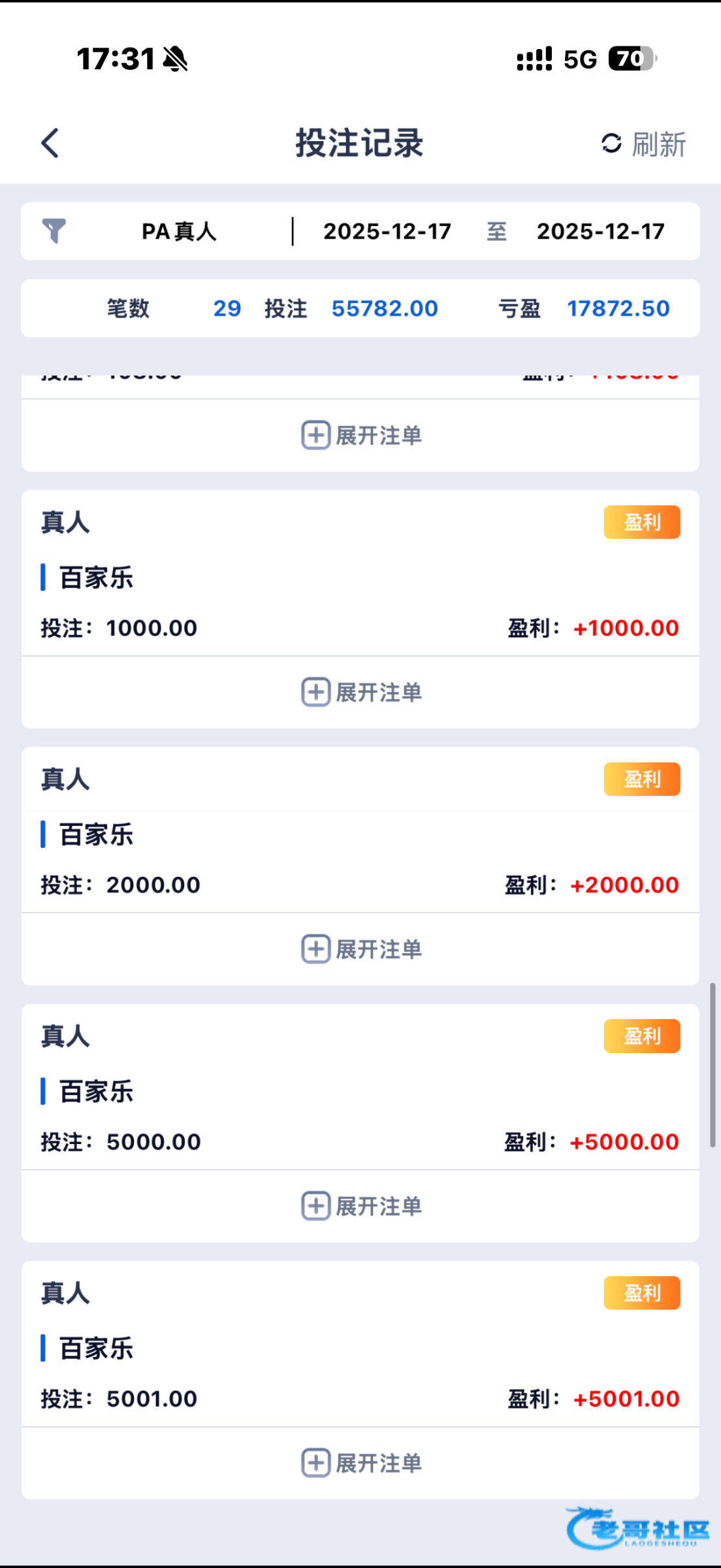Viewport: 721px width, 1568px height.
Task: Expand 展开注单 on the topmost partial card
Action: (361, 435)
